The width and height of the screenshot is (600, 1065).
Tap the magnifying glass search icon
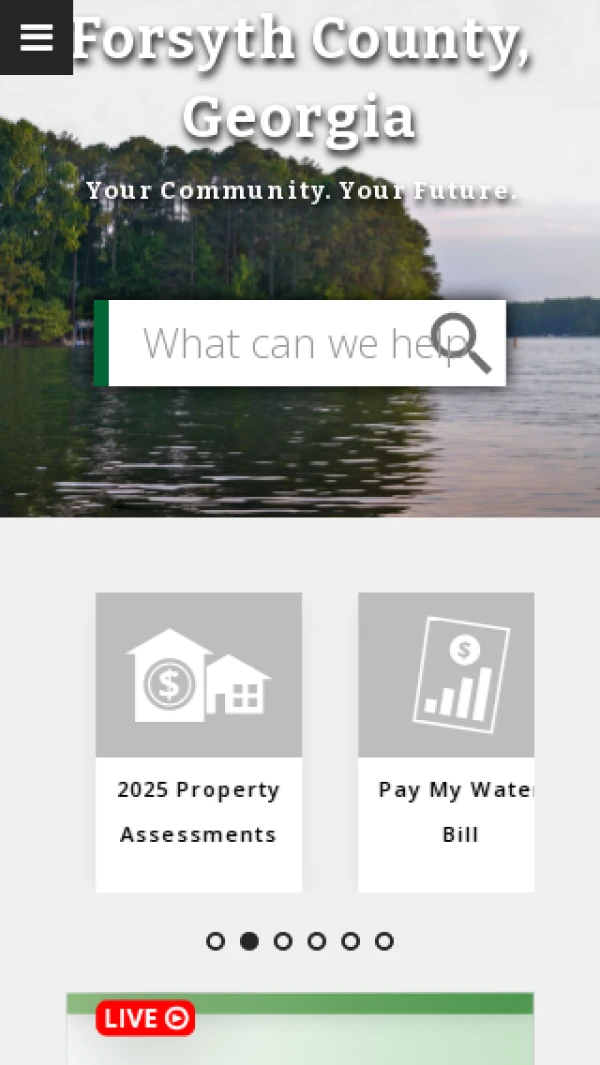click(x=461, y=343)
